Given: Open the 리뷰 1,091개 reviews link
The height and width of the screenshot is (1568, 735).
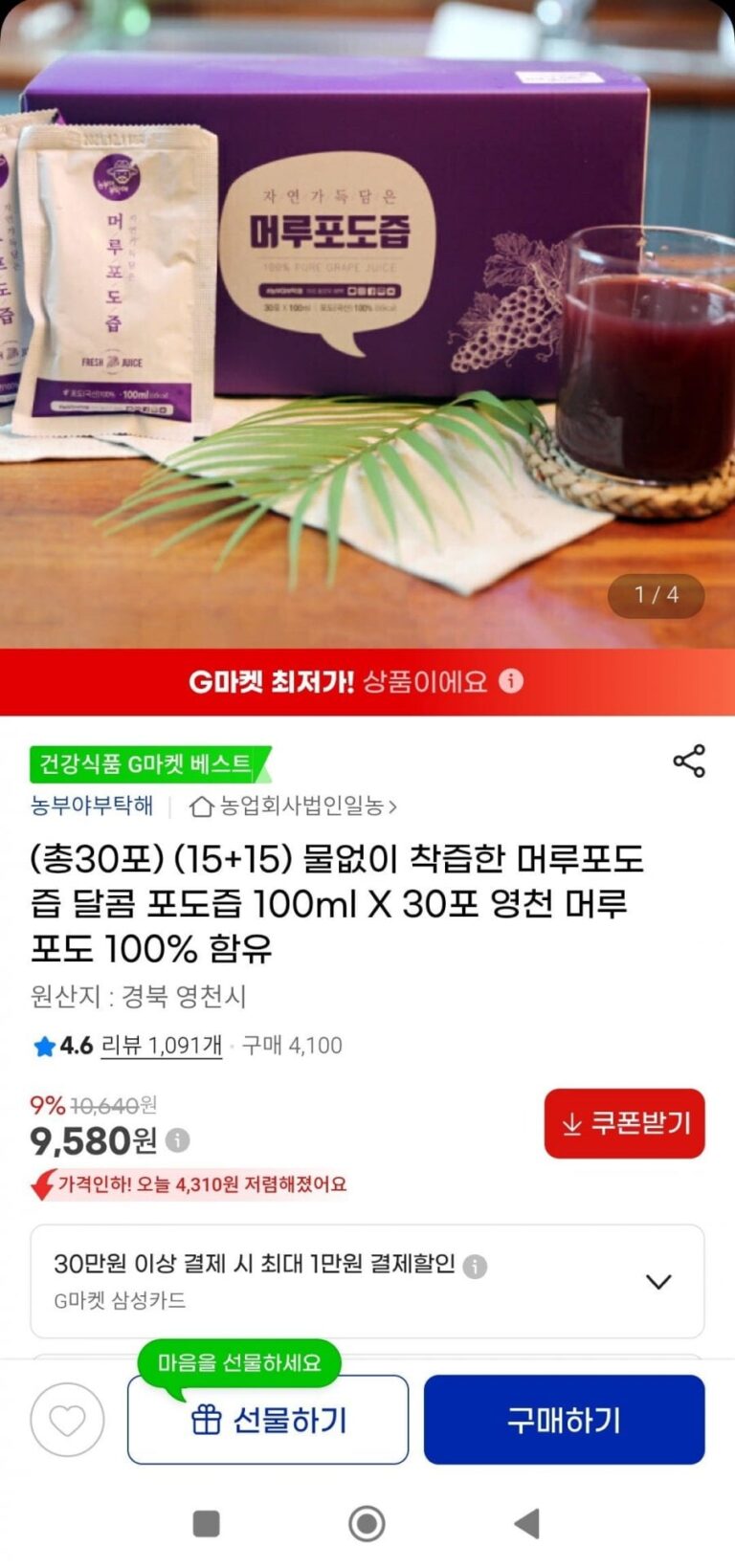Looking at the screenshot, I should point(162,1045).
